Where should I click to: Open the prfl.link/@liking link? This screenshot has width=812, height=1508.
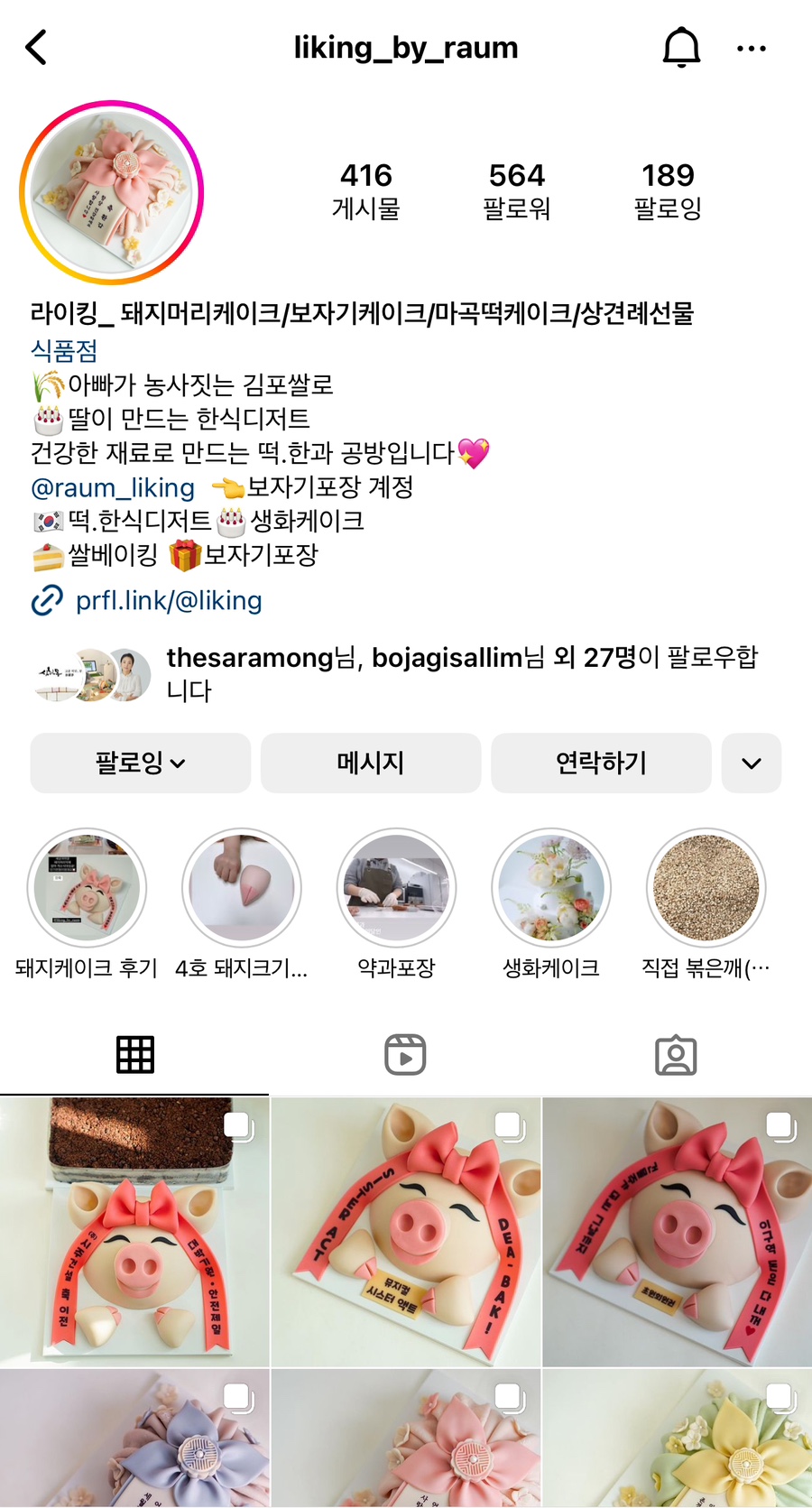168,600
